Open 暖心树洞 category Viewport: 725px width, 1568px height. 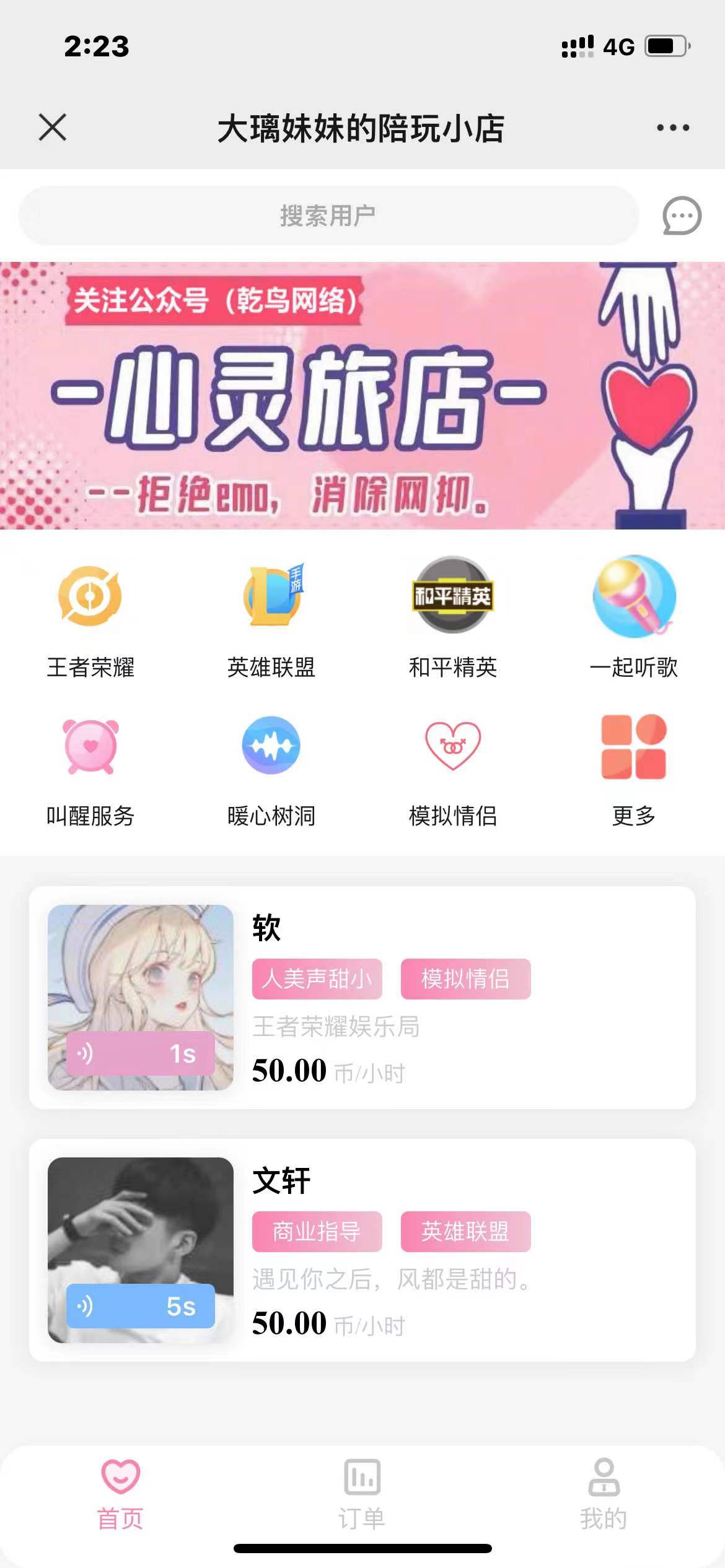point(271,768)
